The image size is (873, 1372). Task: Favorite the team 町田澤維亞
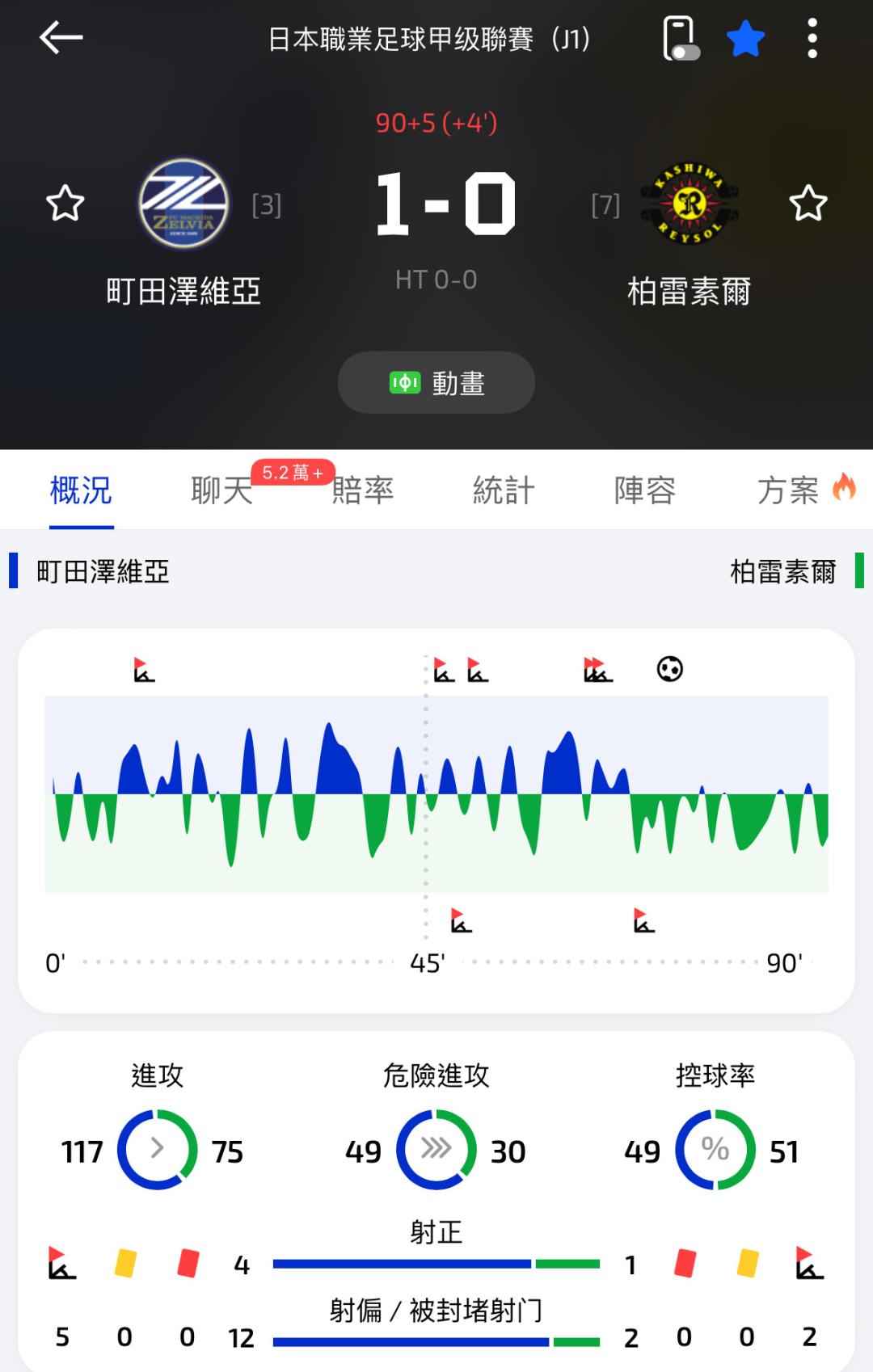coord(65,204)
